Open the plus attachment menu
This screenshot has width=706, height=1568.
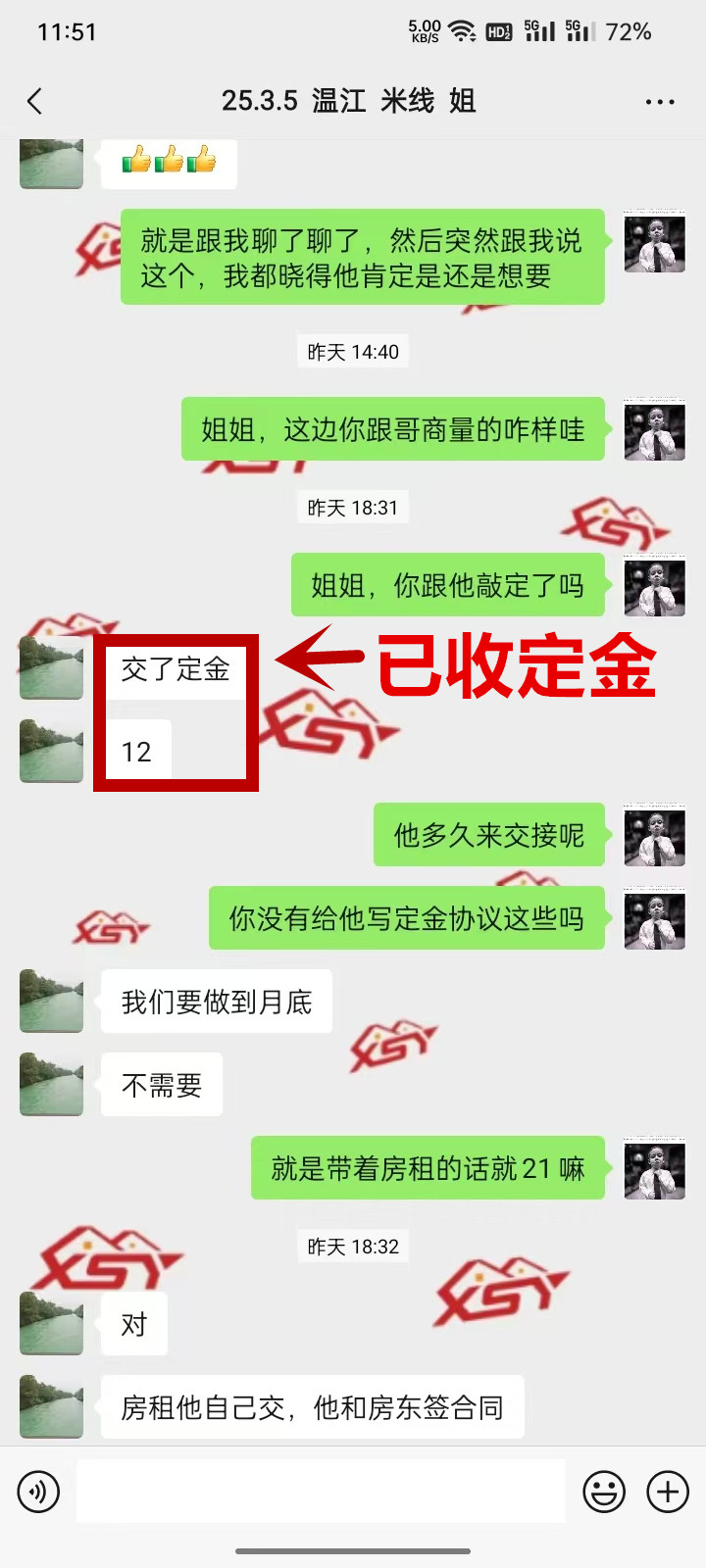[668, 1492]
